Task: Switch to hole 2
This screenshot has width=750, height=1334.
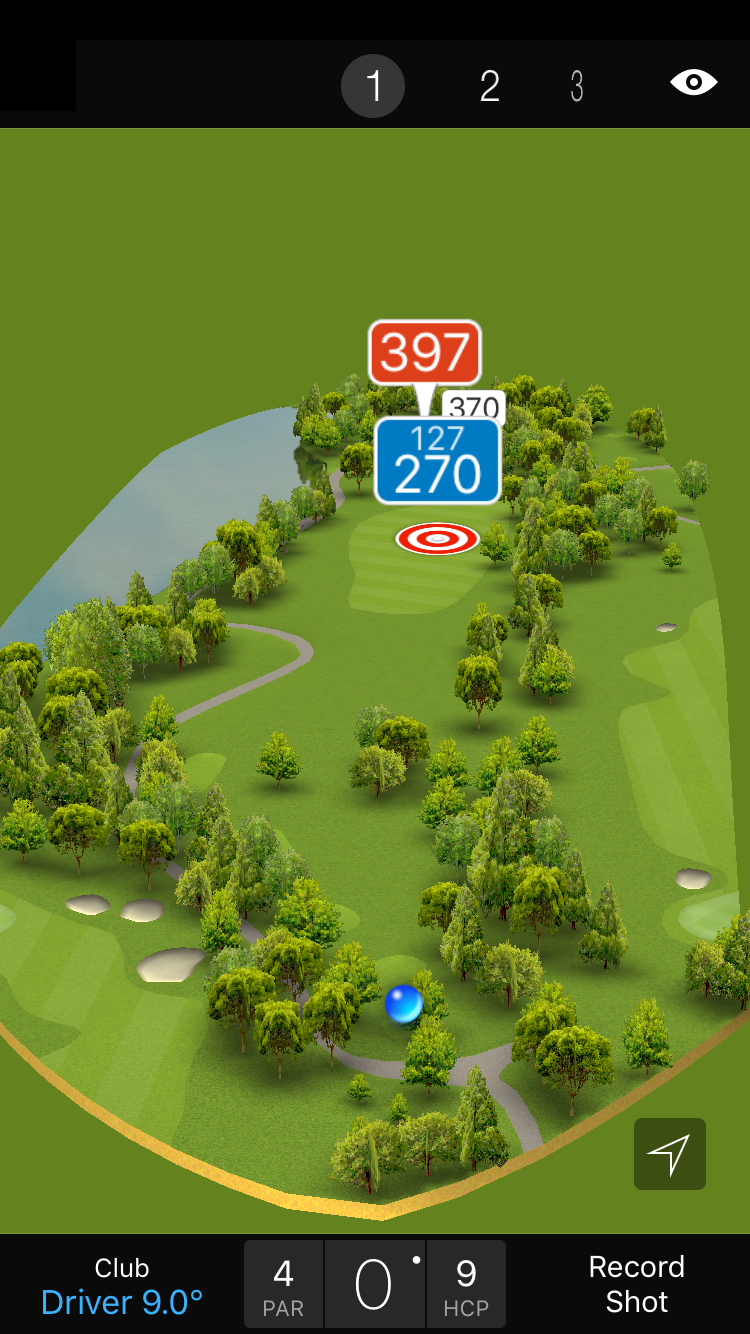Action: pyautogui.click(x=489, y=86)
